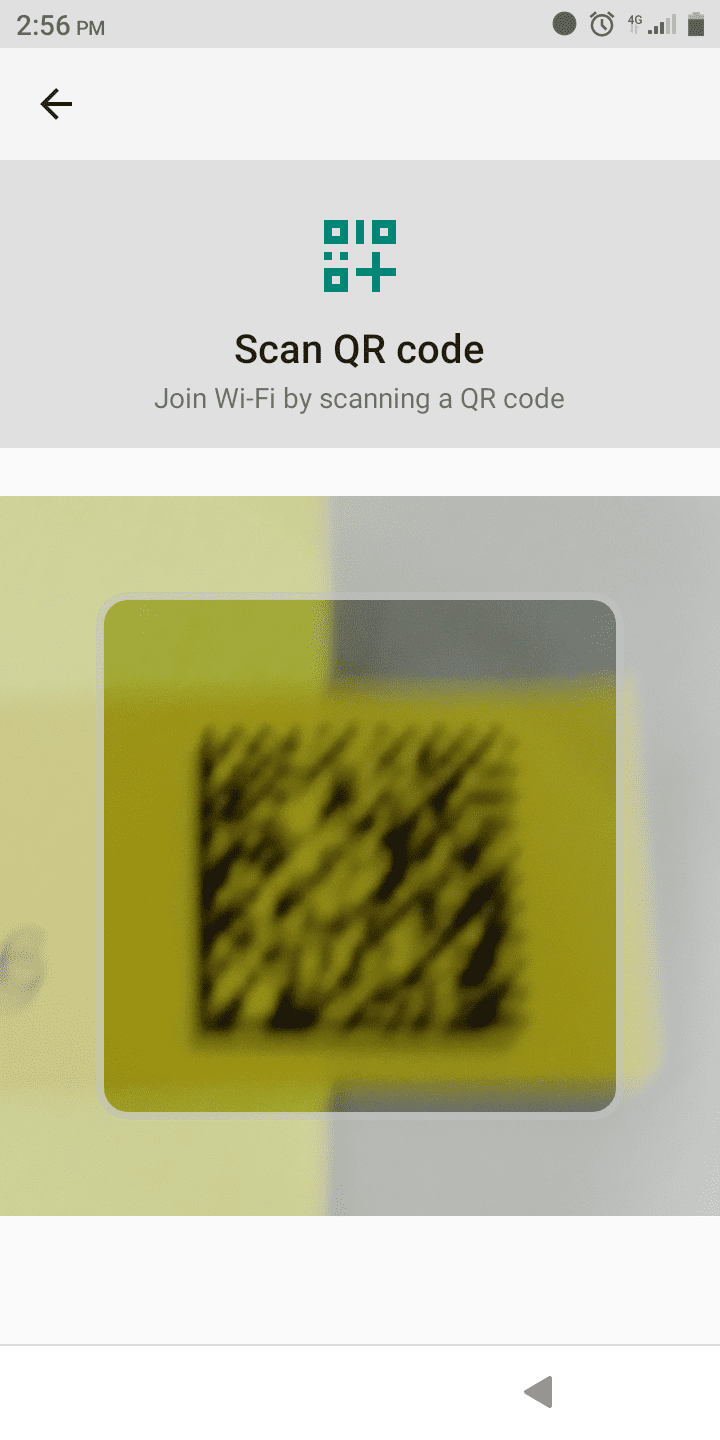Click the battery status icon
The width and height of the screenshot is (720, 1440).
click(696, 25)
